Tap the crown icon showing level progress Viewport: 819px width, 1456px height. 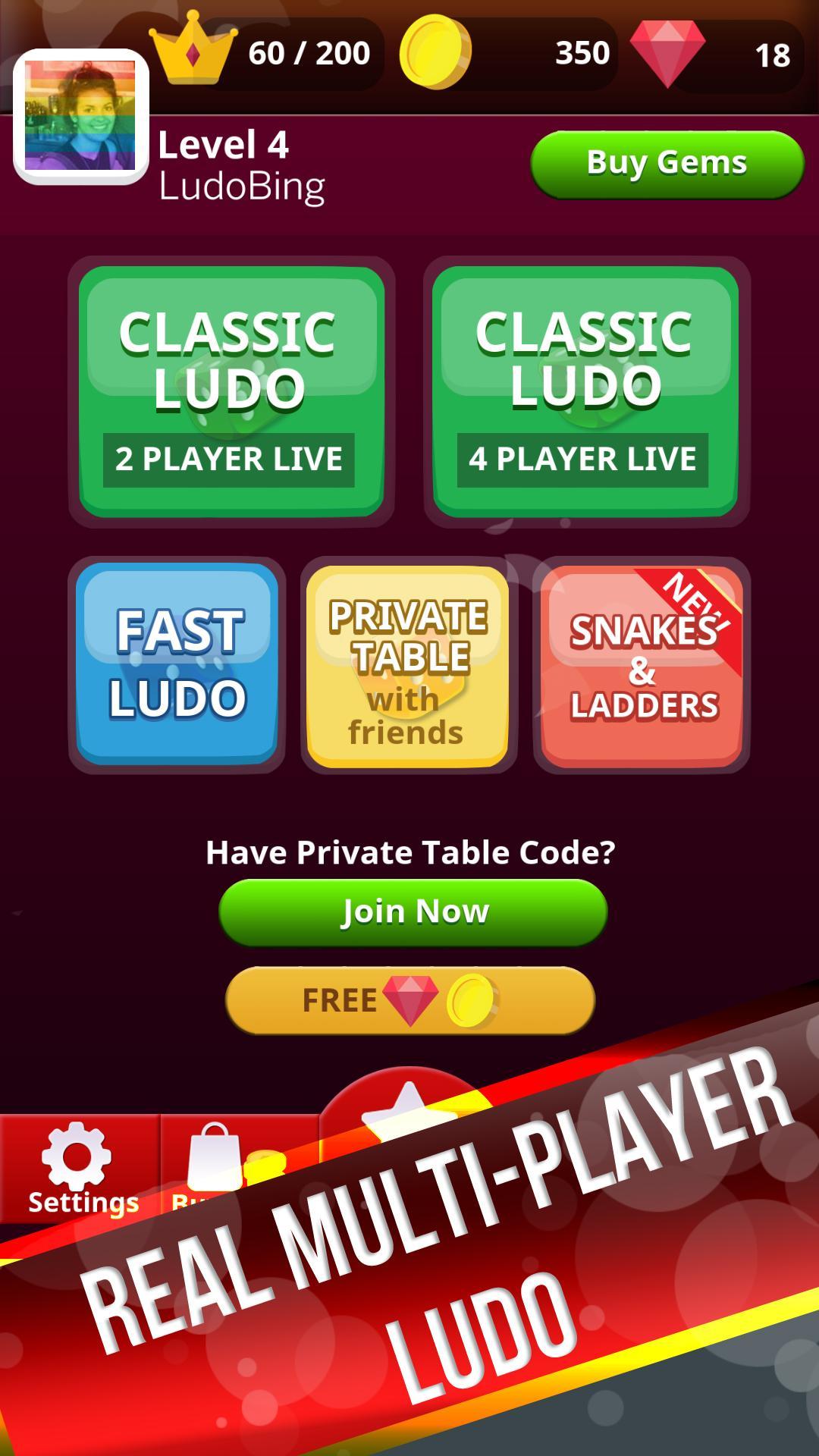192,52
